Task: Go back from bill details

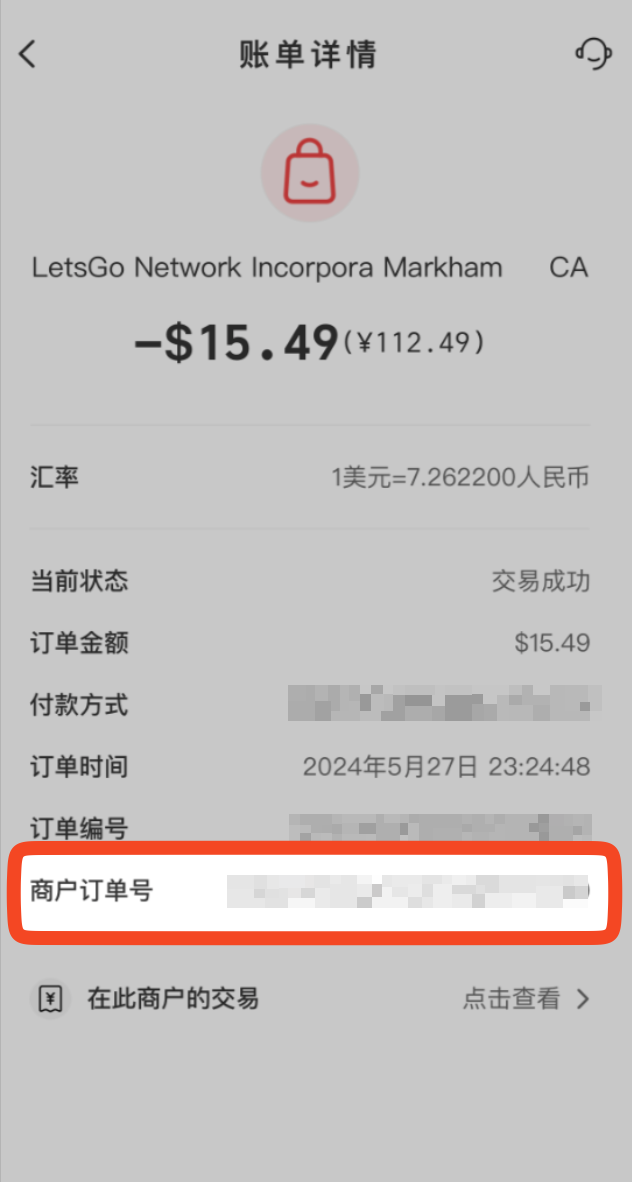Action: 28,54
